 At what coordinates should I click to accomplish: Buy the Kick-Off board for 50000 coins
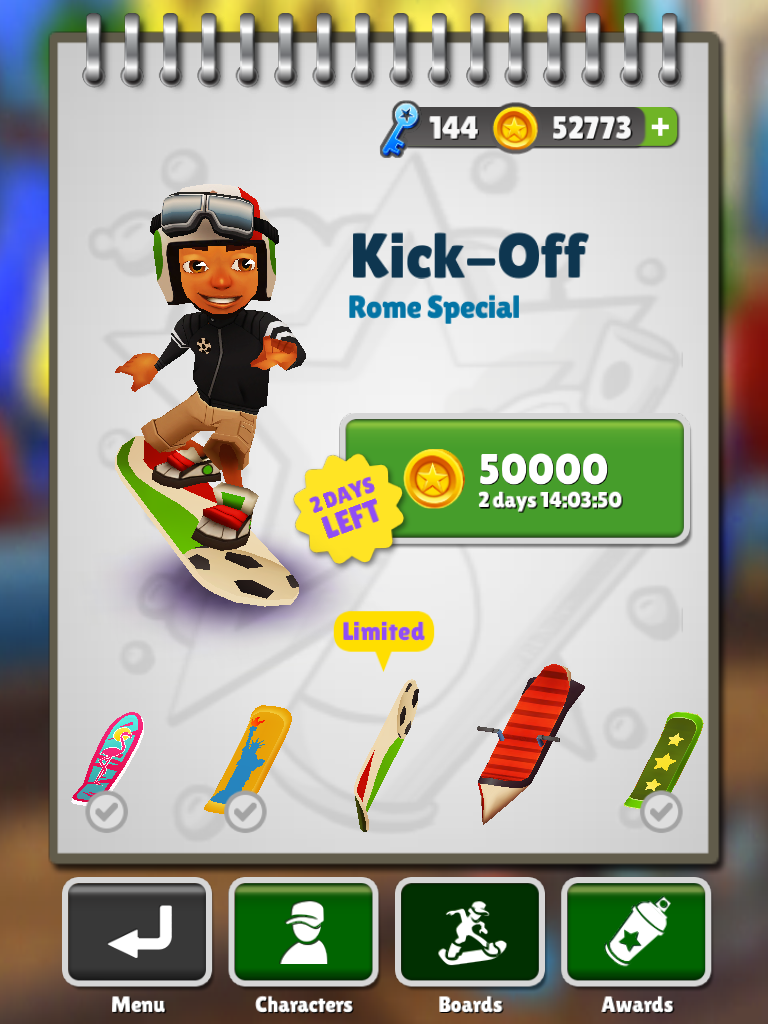pyautogui.click(x=515, y=480)
